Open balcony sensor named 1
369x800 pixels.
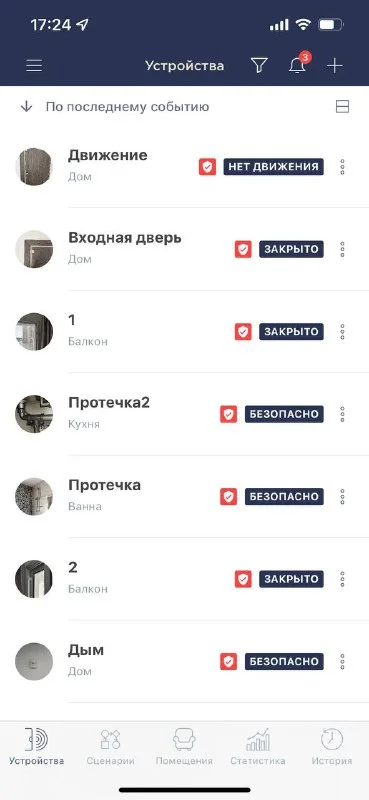(185, 331)
